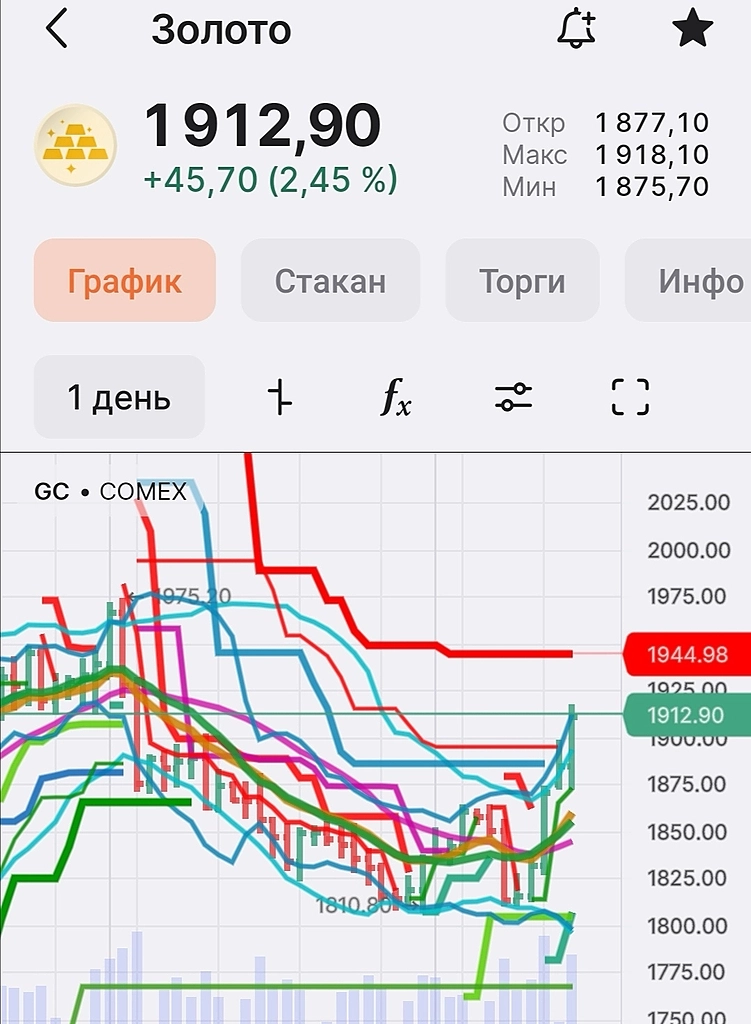Switch to the График tab
This screenshot has width=751, height=1024.
[125, 281]
